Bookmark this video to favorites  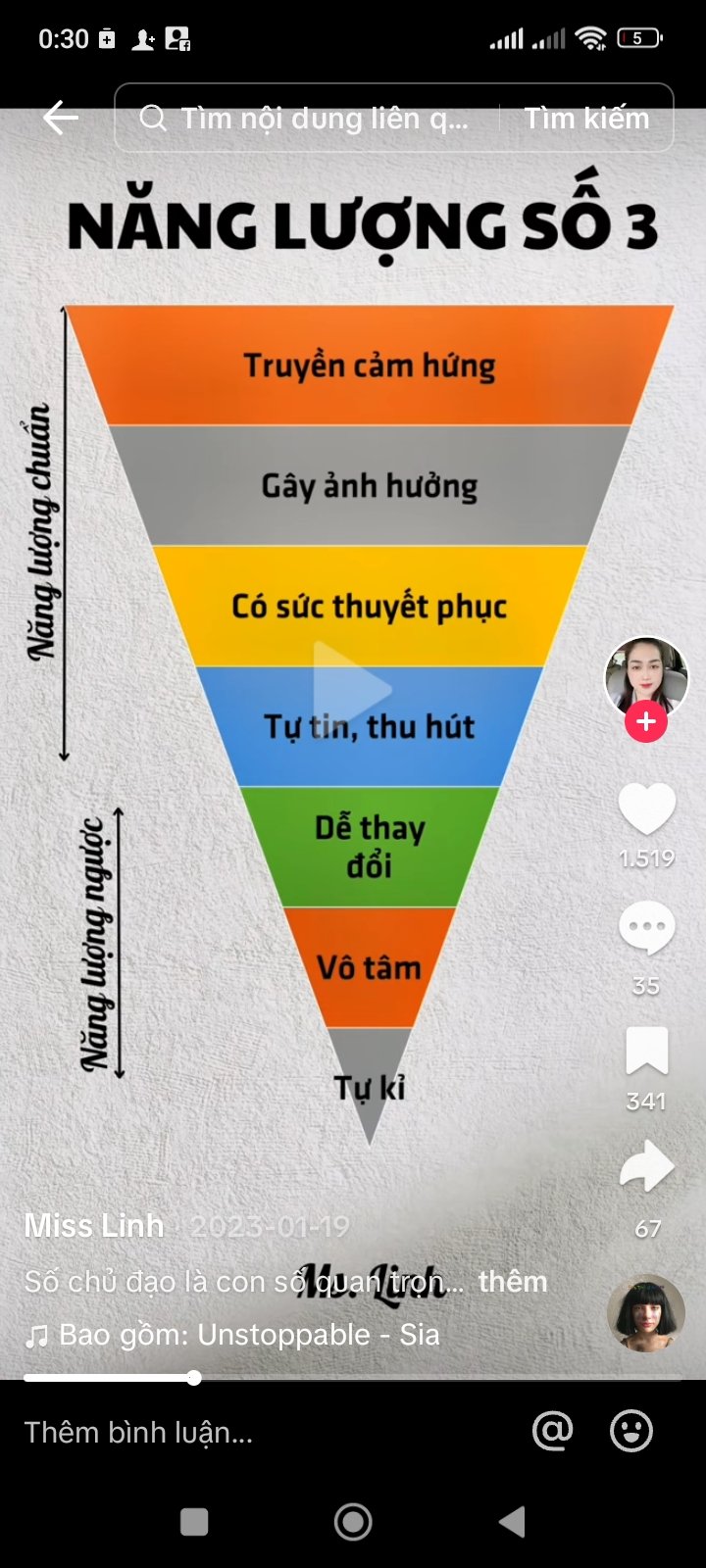[x=646, y=1052]
